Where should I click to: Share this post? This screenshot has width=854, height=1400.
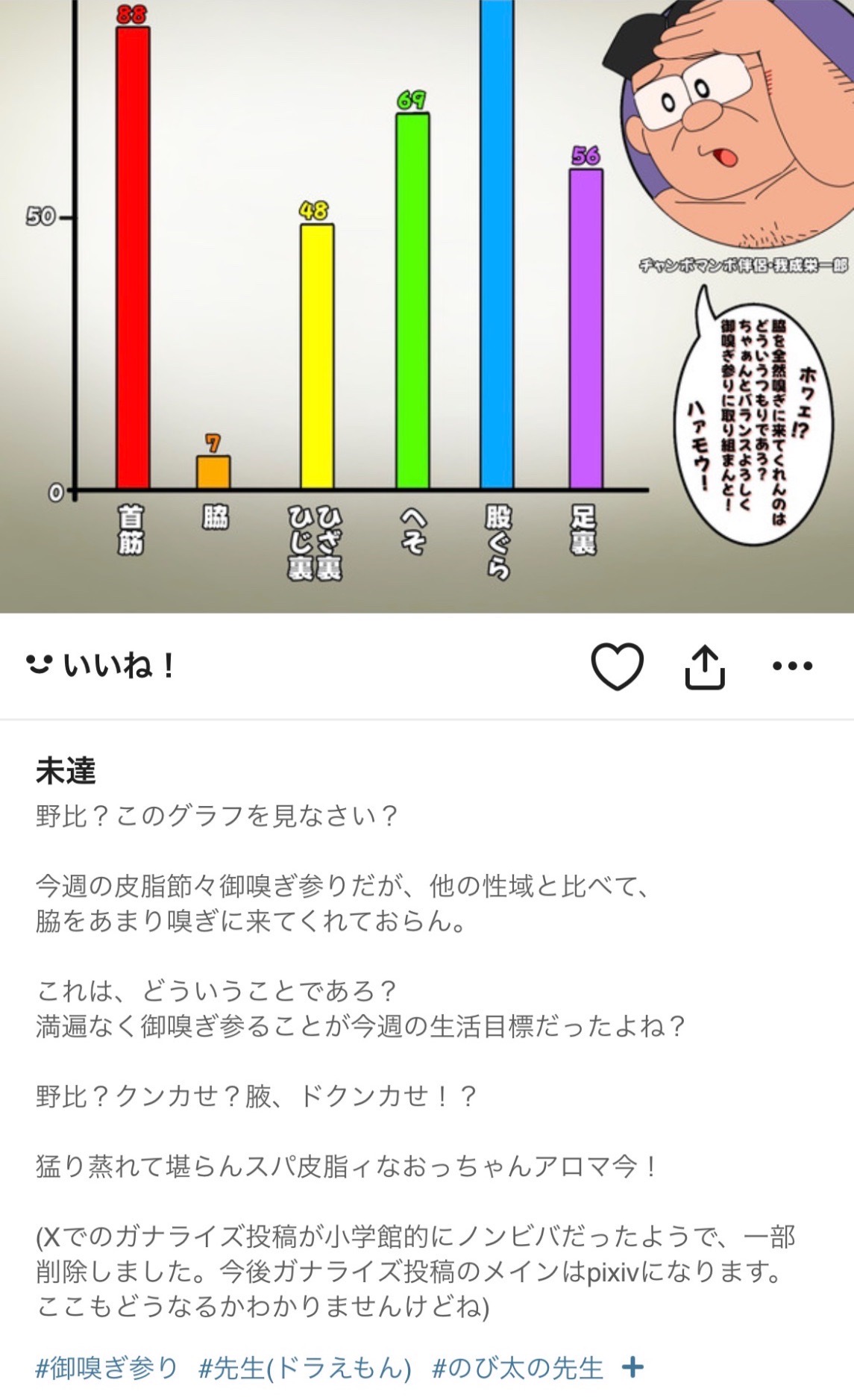(x=704, y=666)
